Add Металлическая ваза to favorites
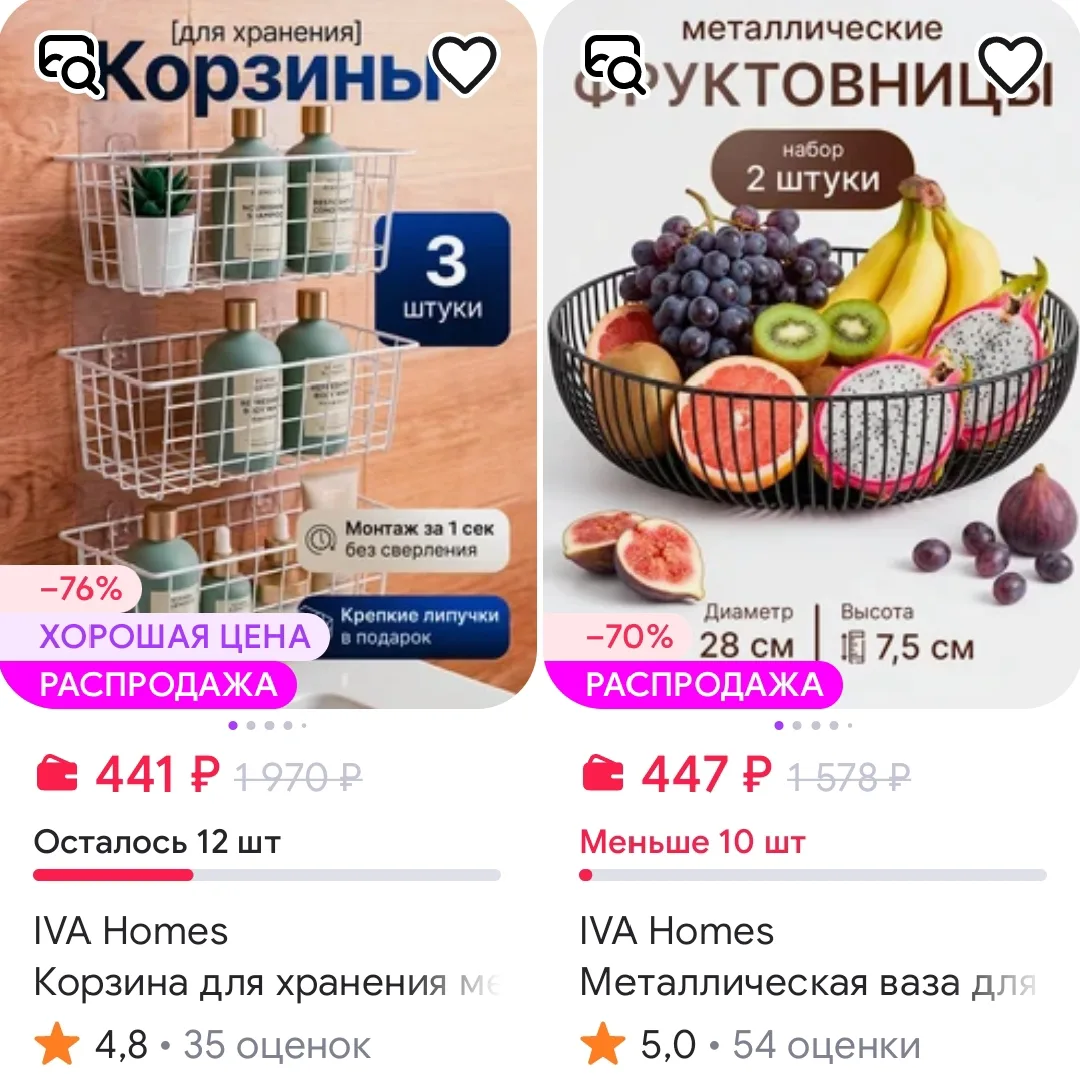Screen dimensions: 1080x1080 [x=1011, y=64]
